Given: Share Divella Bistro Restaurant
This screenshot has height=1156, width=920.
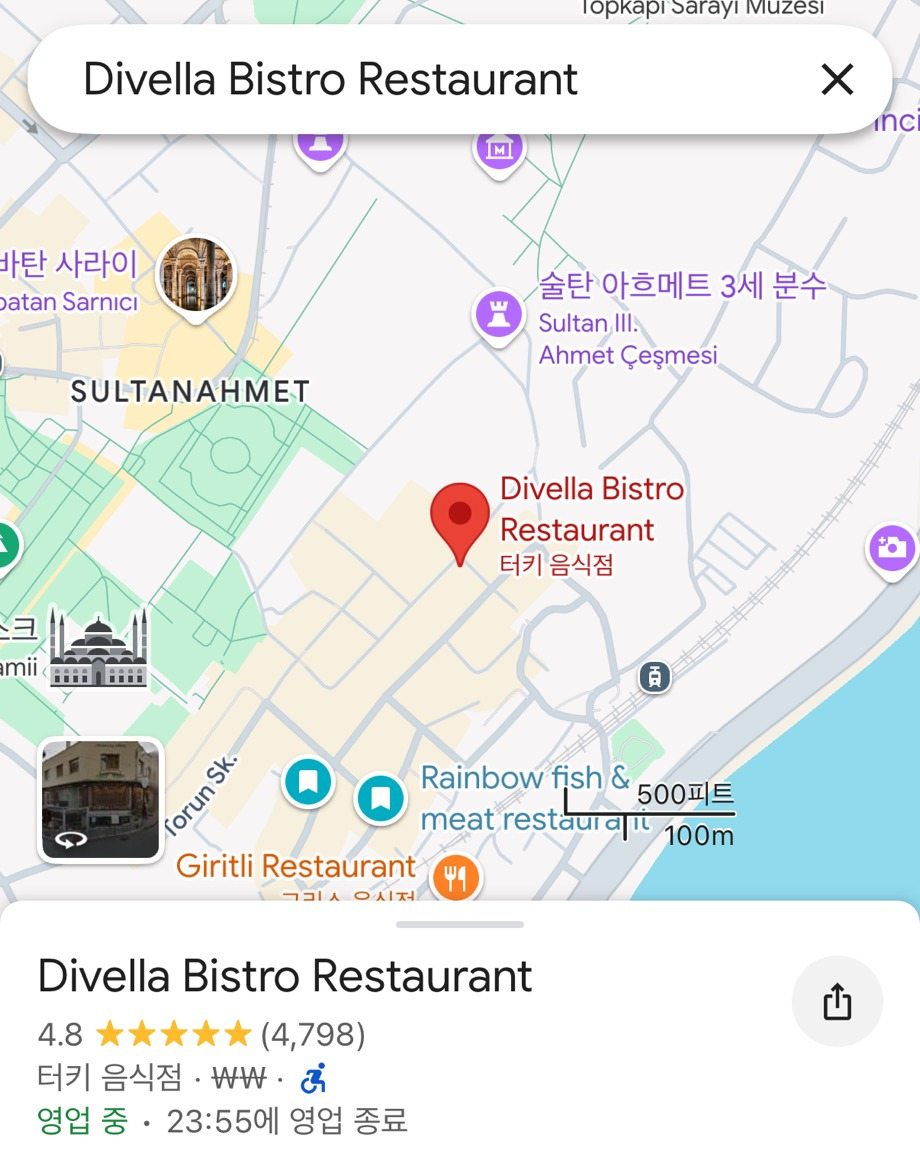Looking at the screenshot, I should coord(836,1001).
